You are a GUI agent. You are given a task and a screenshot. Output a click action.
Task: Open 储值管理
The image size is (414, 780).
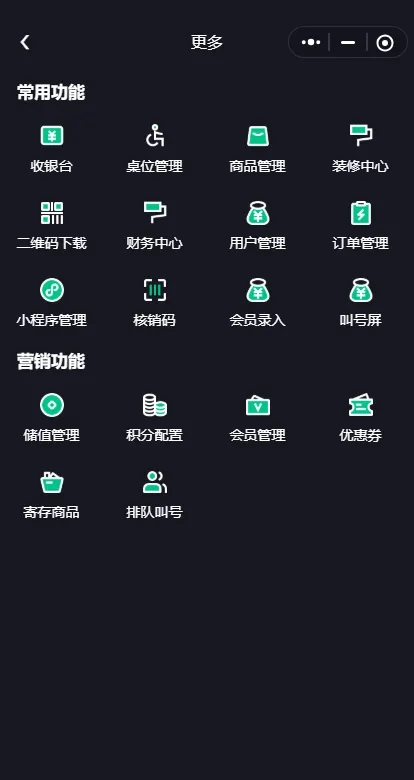pos(52,418)
